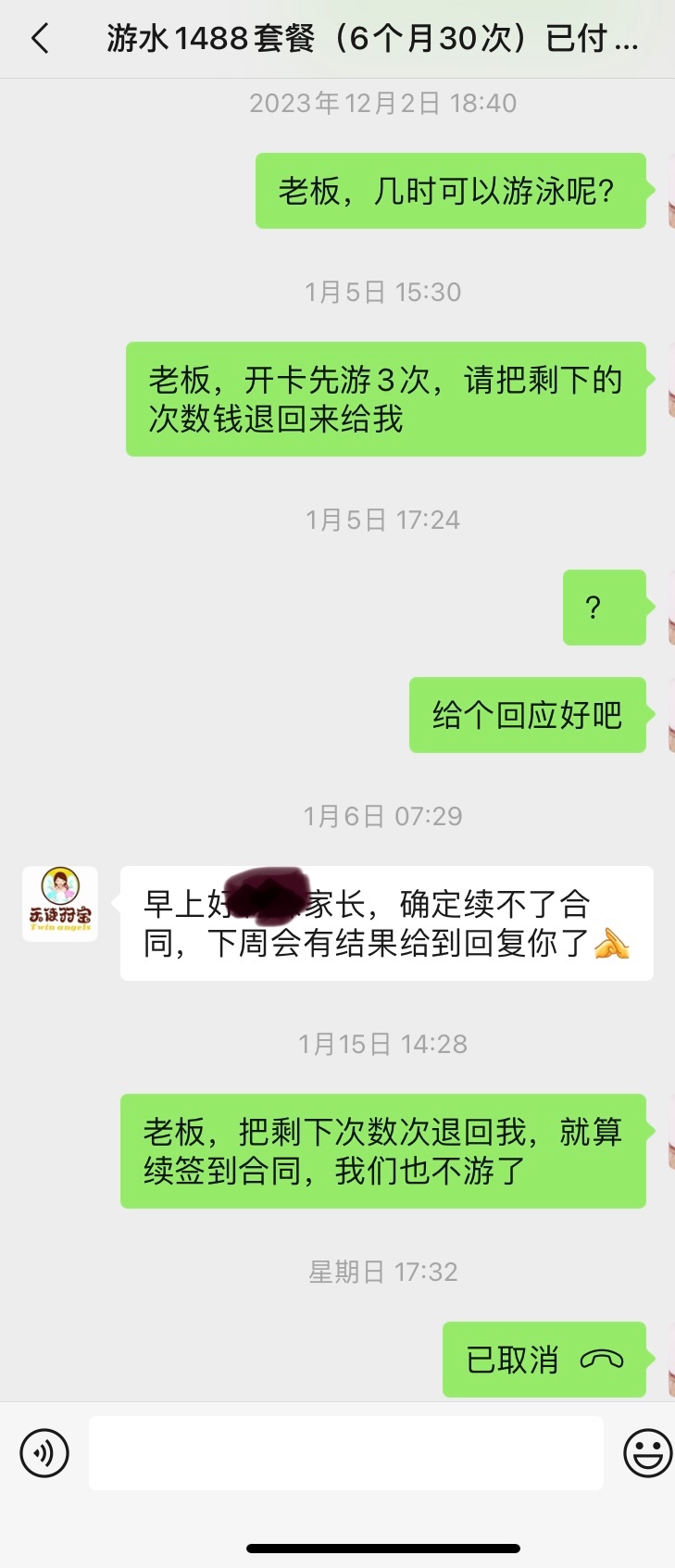Go back from the chat
The width and height of the screenshot is (675, 1568).
click(x=40, y=39)
